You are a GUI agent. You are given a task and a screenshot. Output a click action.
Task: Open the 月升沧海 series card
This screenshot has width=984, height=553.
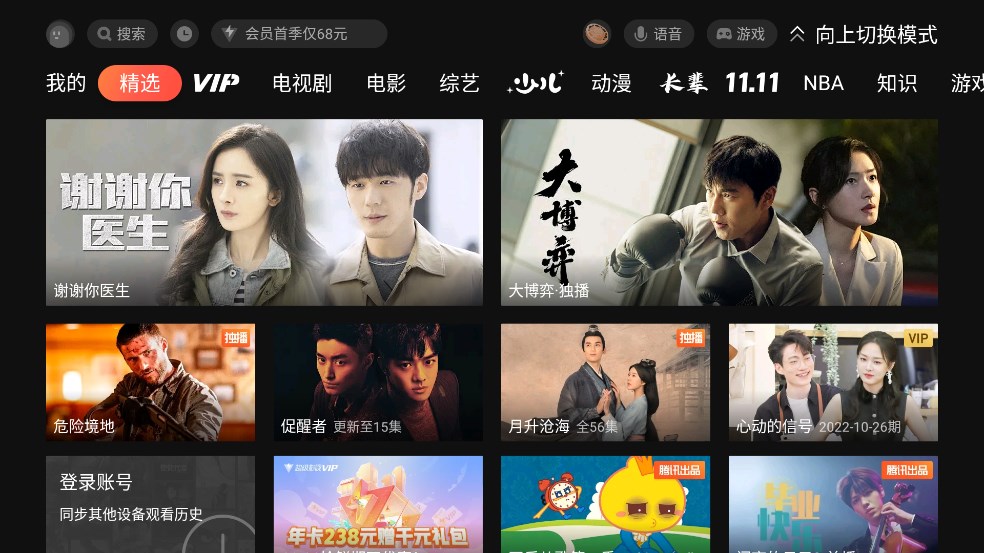click(x=605, y=382)
